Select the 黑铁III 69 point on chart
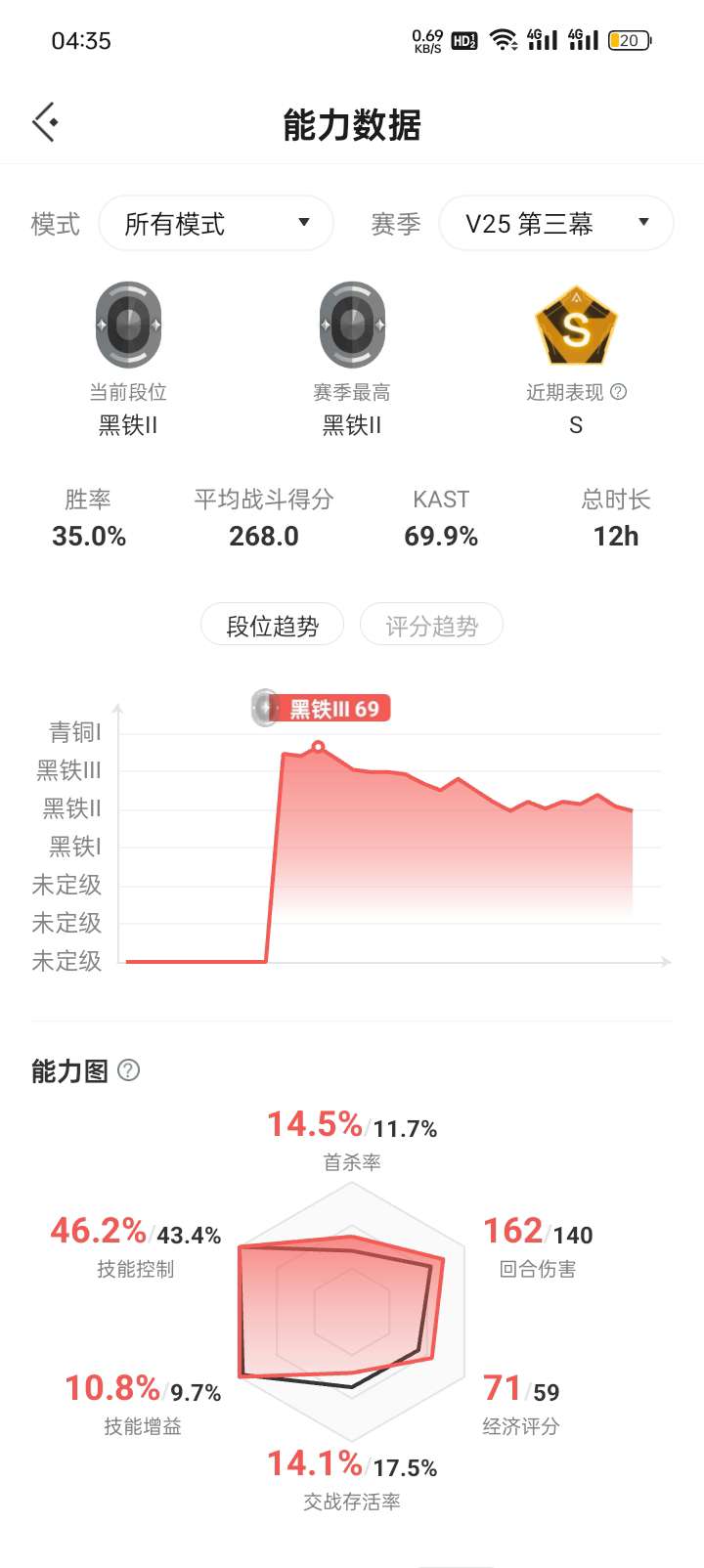 tap(318, 747)
